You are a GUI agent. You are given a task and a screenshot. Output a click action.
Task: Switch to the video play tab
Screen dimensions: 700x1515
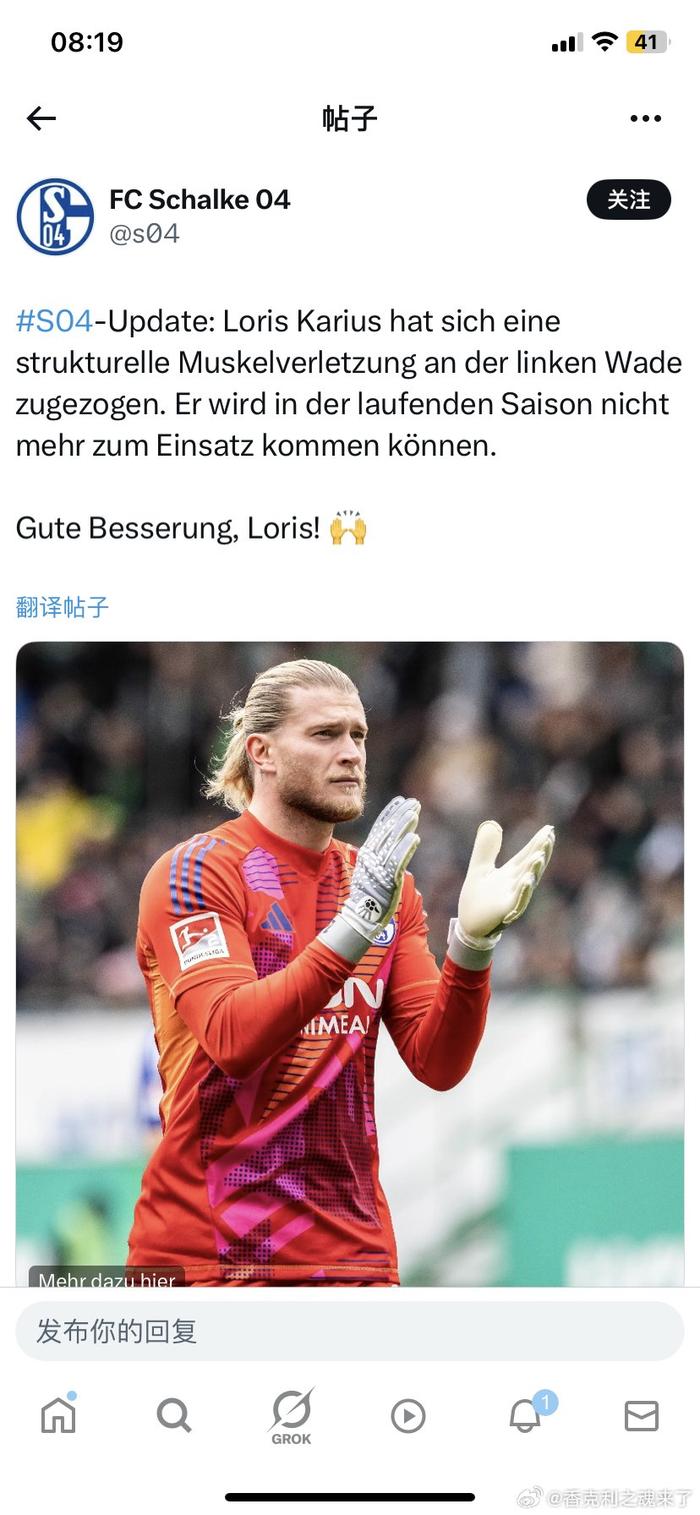[x=408, y=1415]
